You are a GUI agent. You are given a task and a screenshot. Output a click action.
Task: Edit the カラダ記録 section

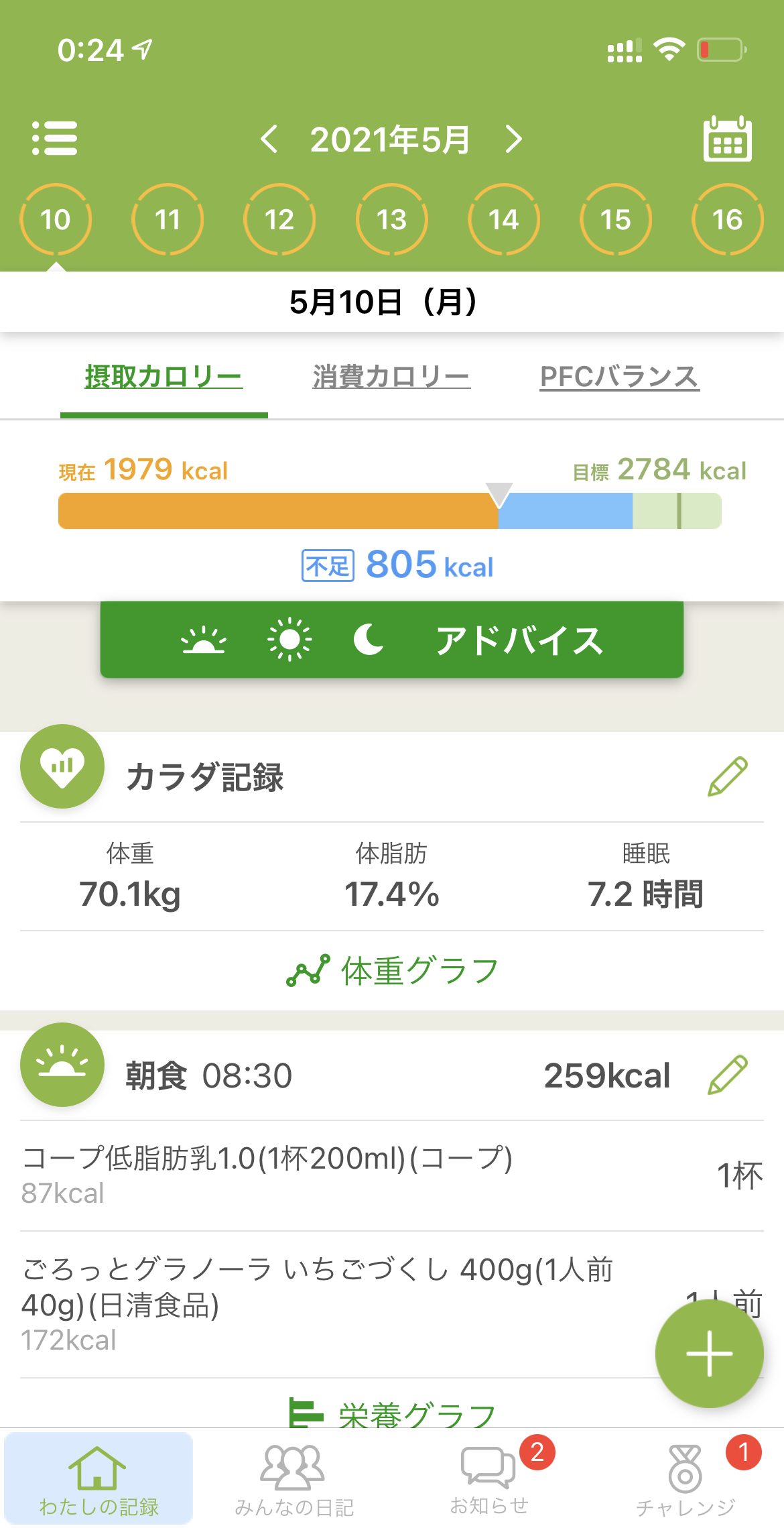pos(728,776)
